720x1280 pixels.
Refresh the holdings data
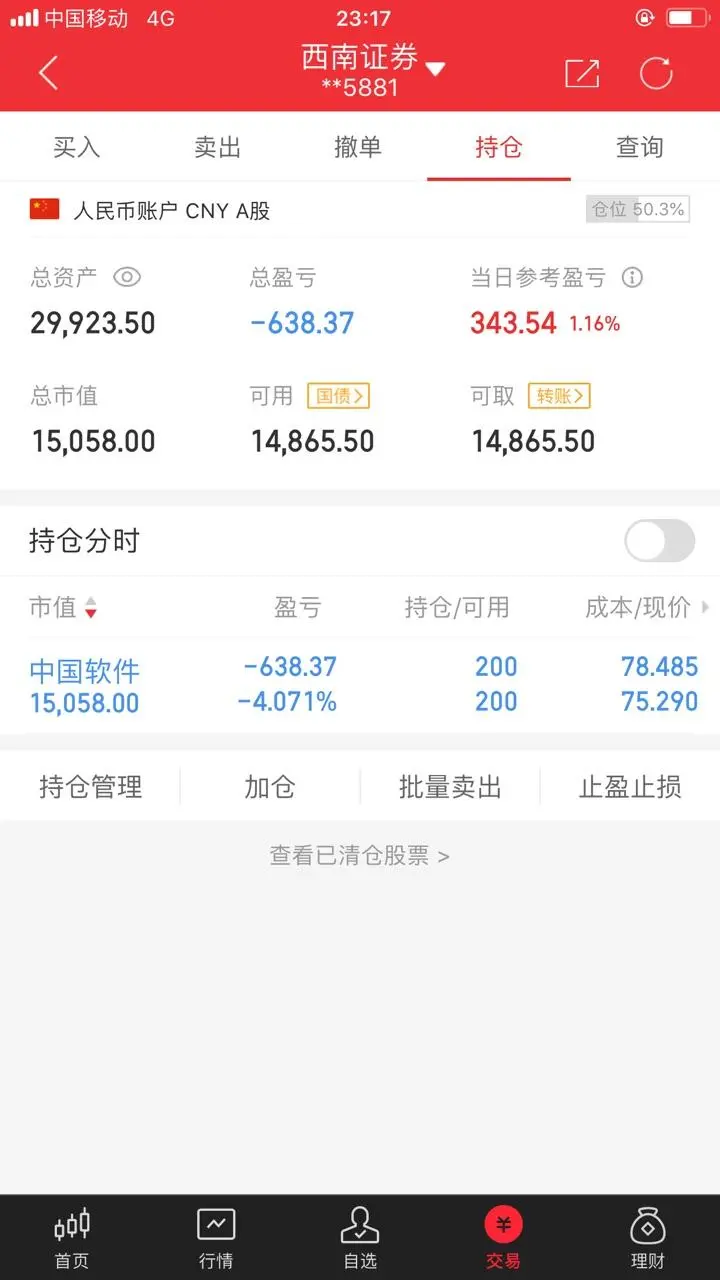pos(656,74)
